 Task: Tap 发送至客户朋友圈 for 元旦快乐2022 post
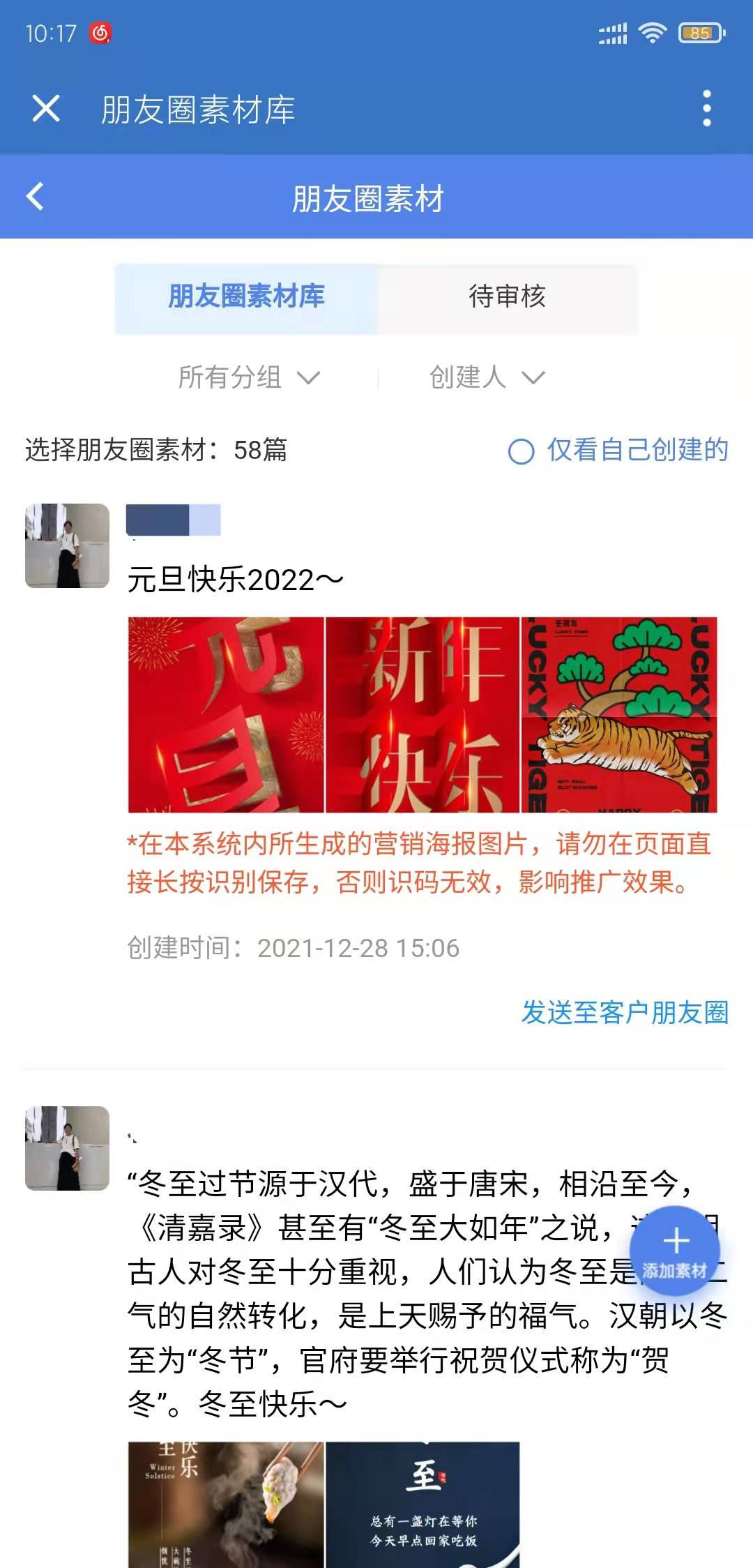(625, 1013)
